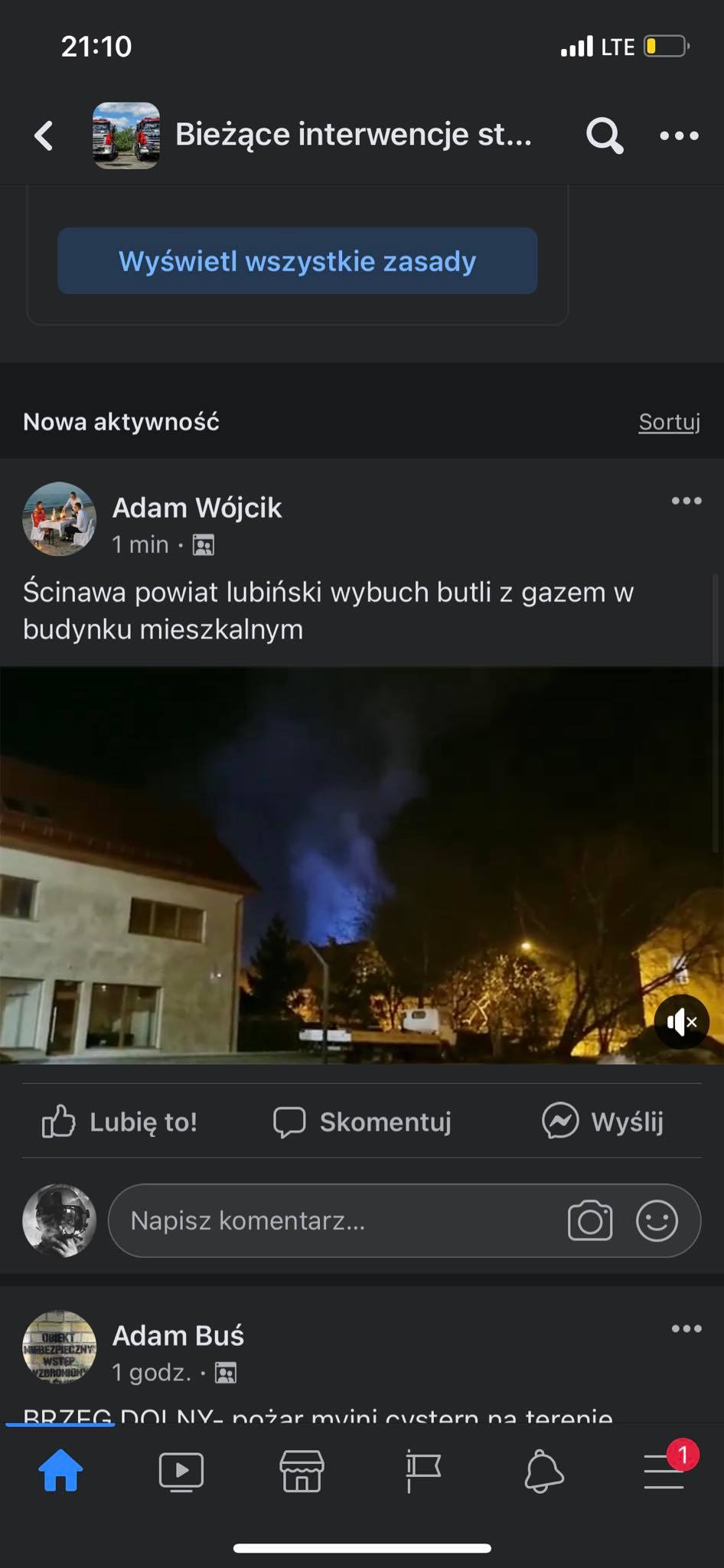Switch to the Marketplace tab

tap(302, 1471)
